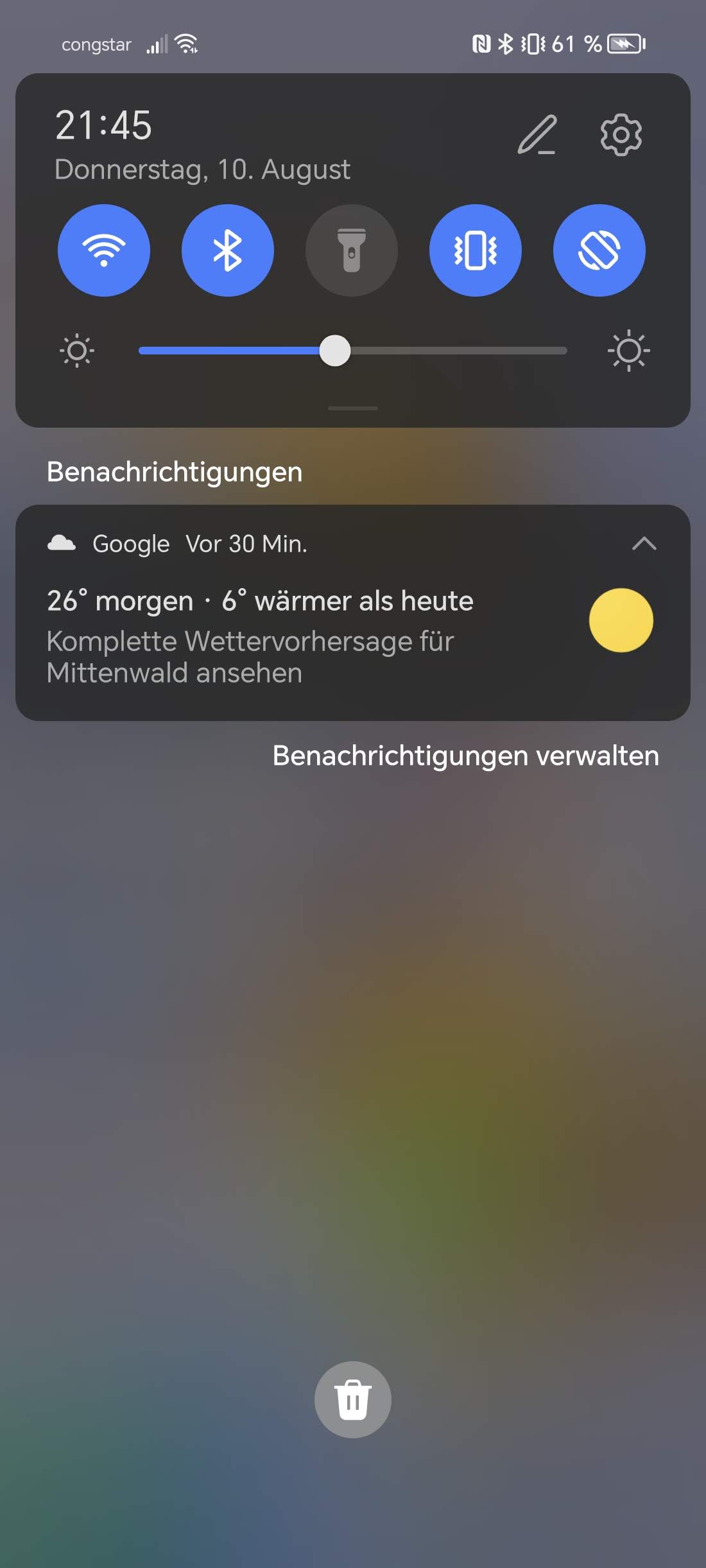Edit the quick settings tiles

point(537,135)
